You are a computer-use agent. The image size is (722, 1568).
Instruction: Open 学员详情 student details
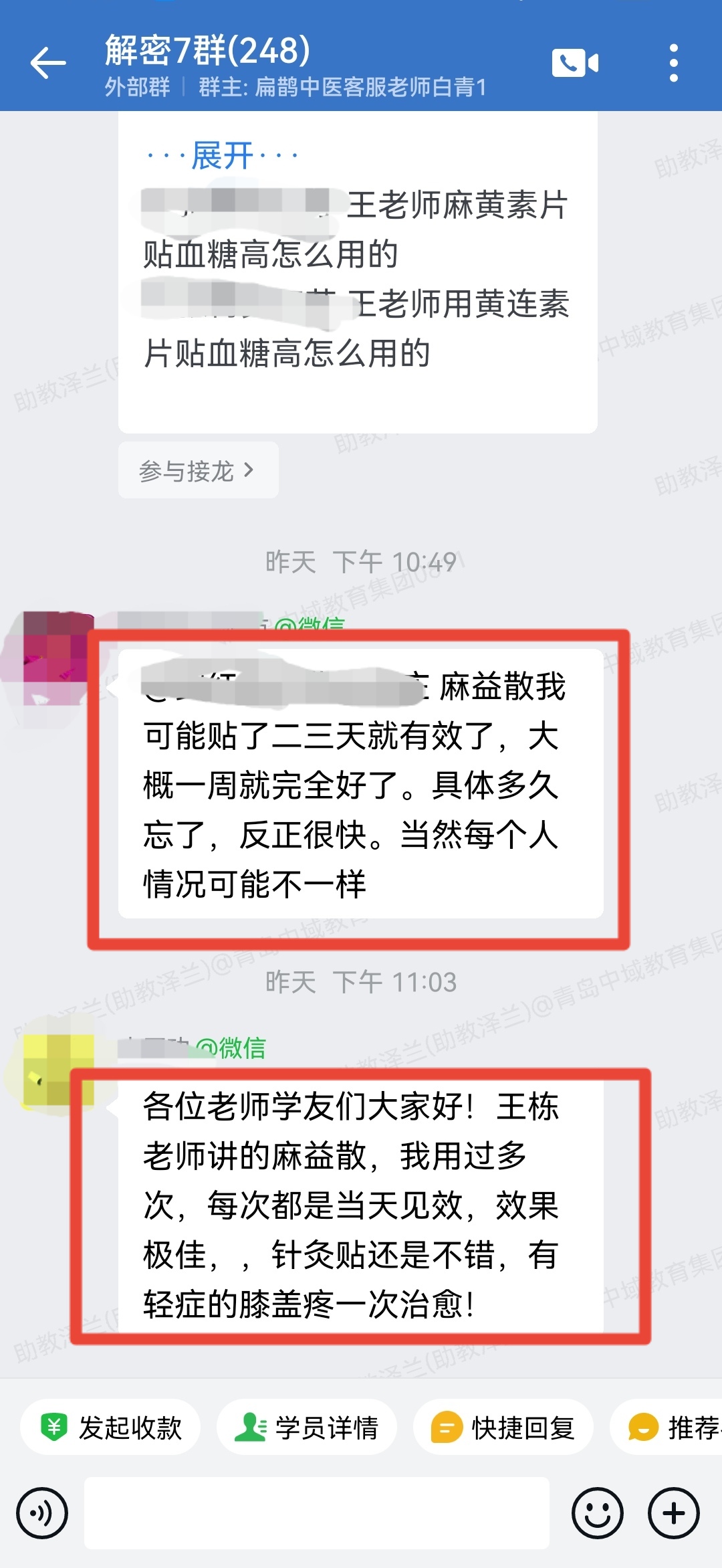[307, 1428]
